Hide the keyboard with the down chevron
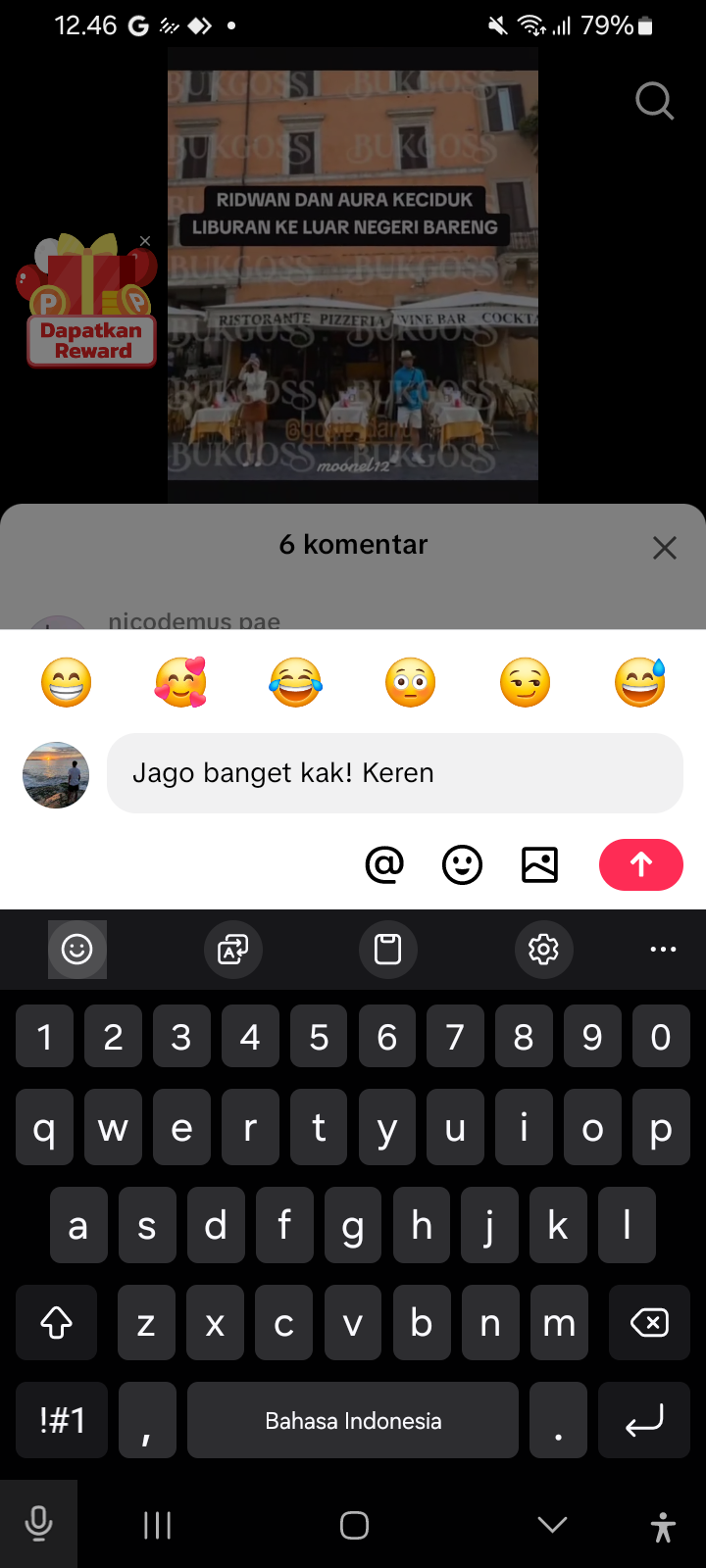The width and height of the screenshot is (706, 1568). click(x=552, y=1524)
